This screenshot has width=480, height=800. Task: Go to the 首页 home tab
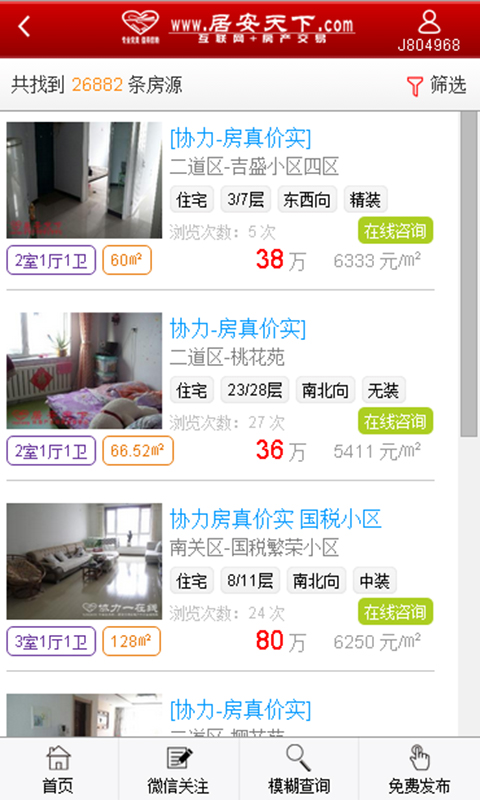58,770
